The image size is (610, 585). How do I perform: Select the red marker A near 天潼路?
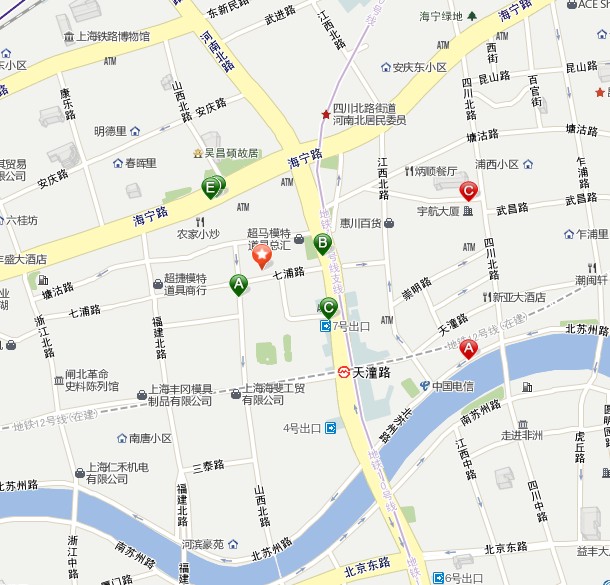[x=468, y=347]
